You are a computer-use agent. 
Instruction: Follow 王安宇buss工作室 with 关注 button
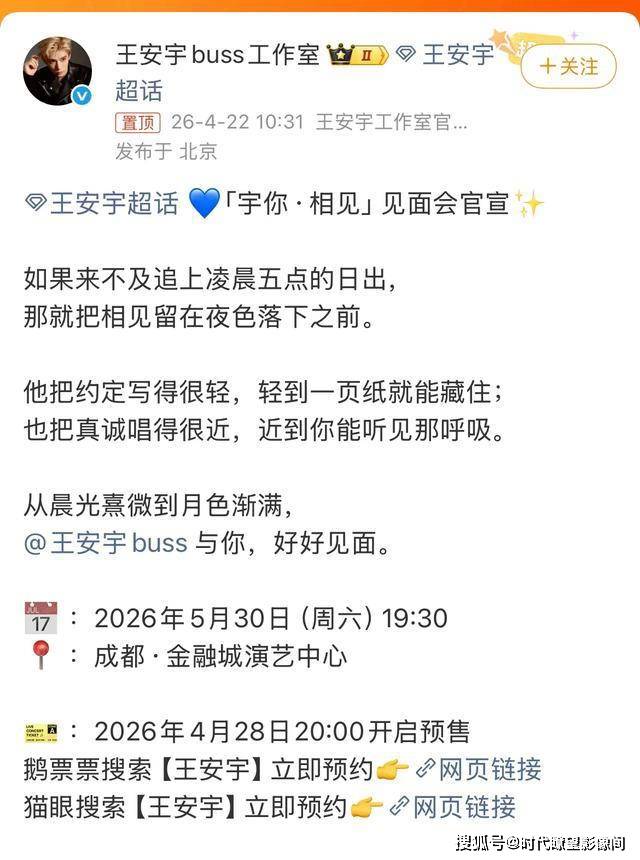click(568, 67)
